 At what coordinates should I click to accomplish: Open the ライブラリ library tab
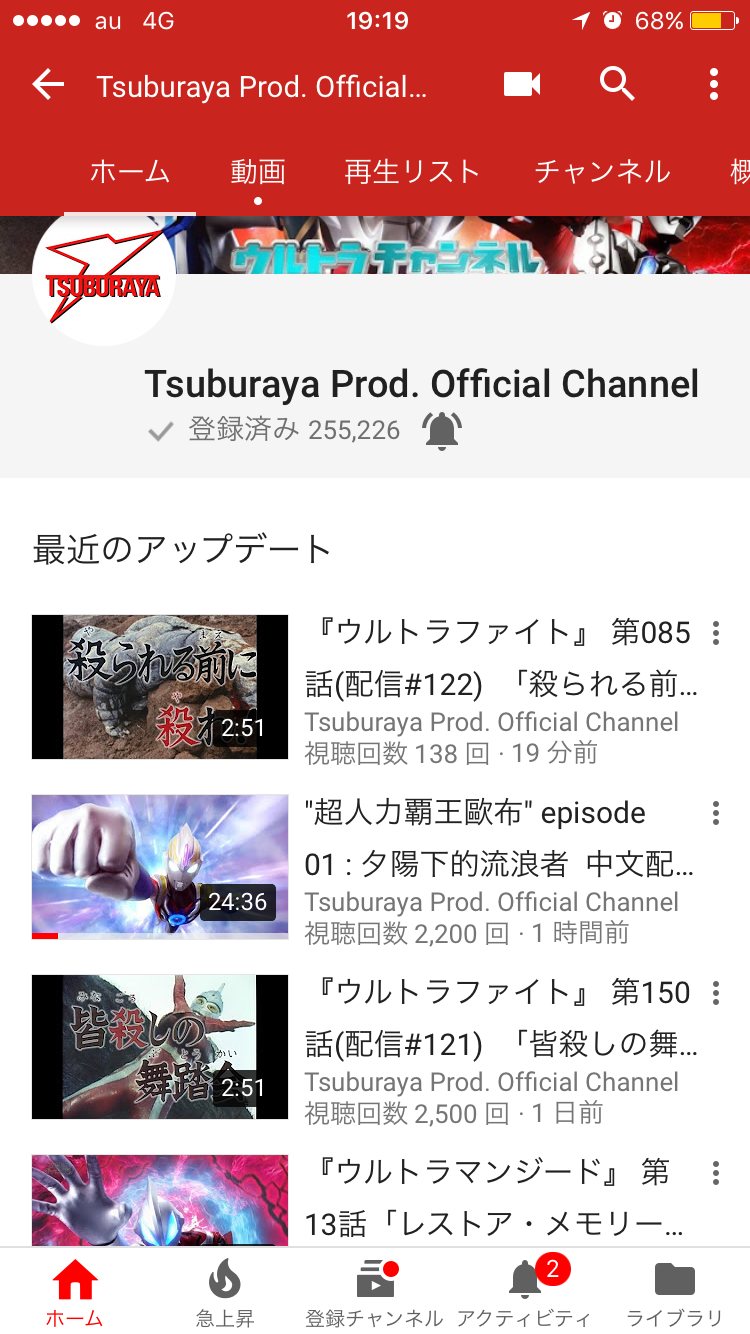(674, 1291)
